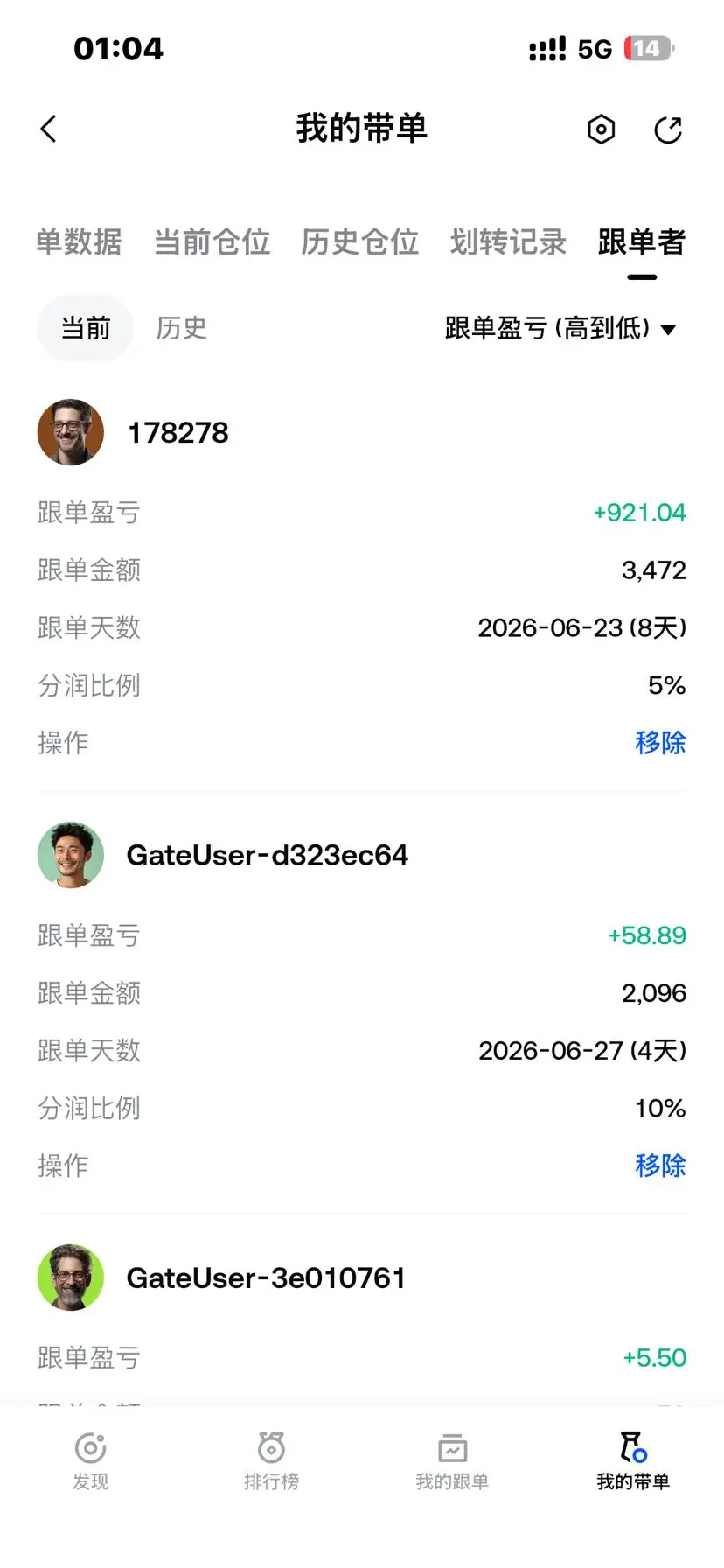Switch to the 当前仓位 tab
Viewport: 724px width, 1568px height.
tap(212, 242)
